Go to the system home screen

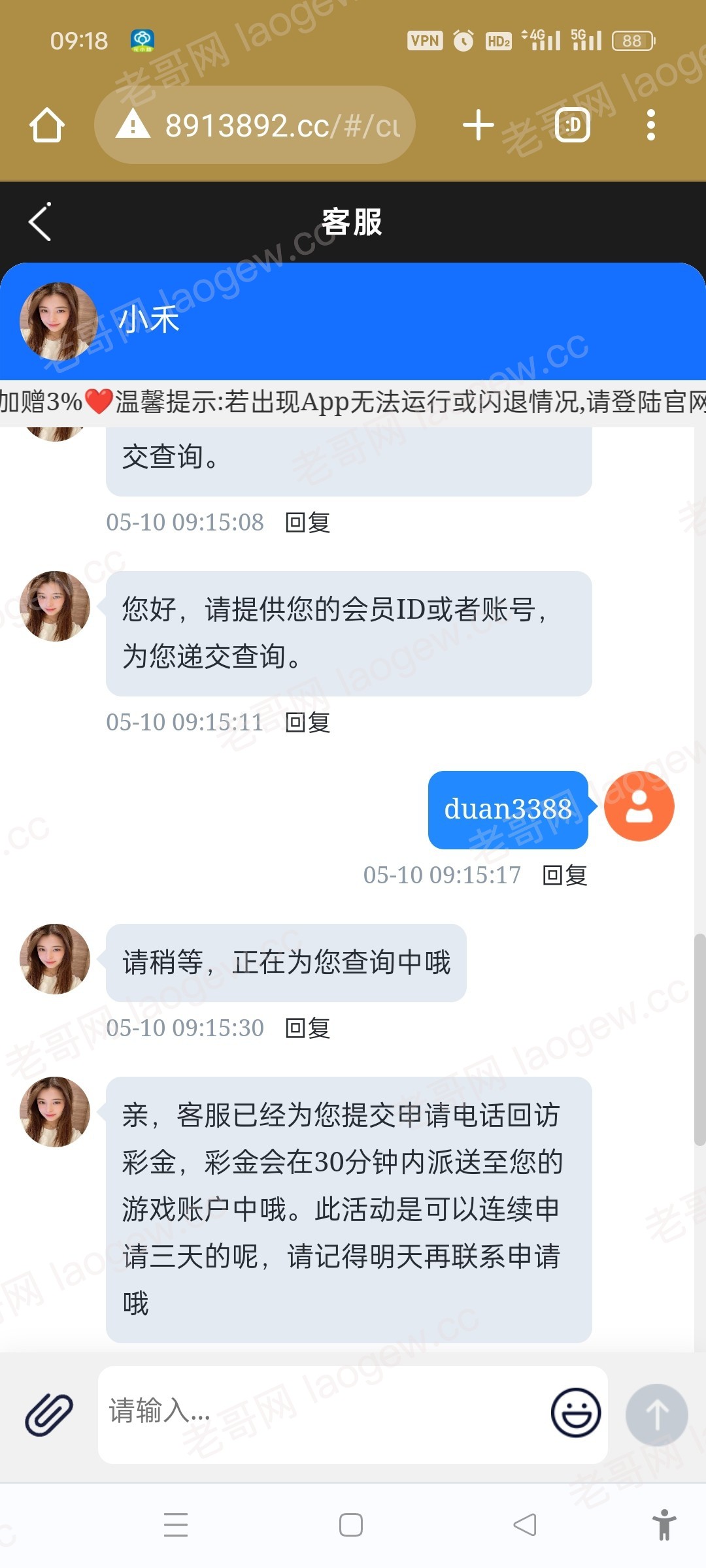click(351, 1525)
